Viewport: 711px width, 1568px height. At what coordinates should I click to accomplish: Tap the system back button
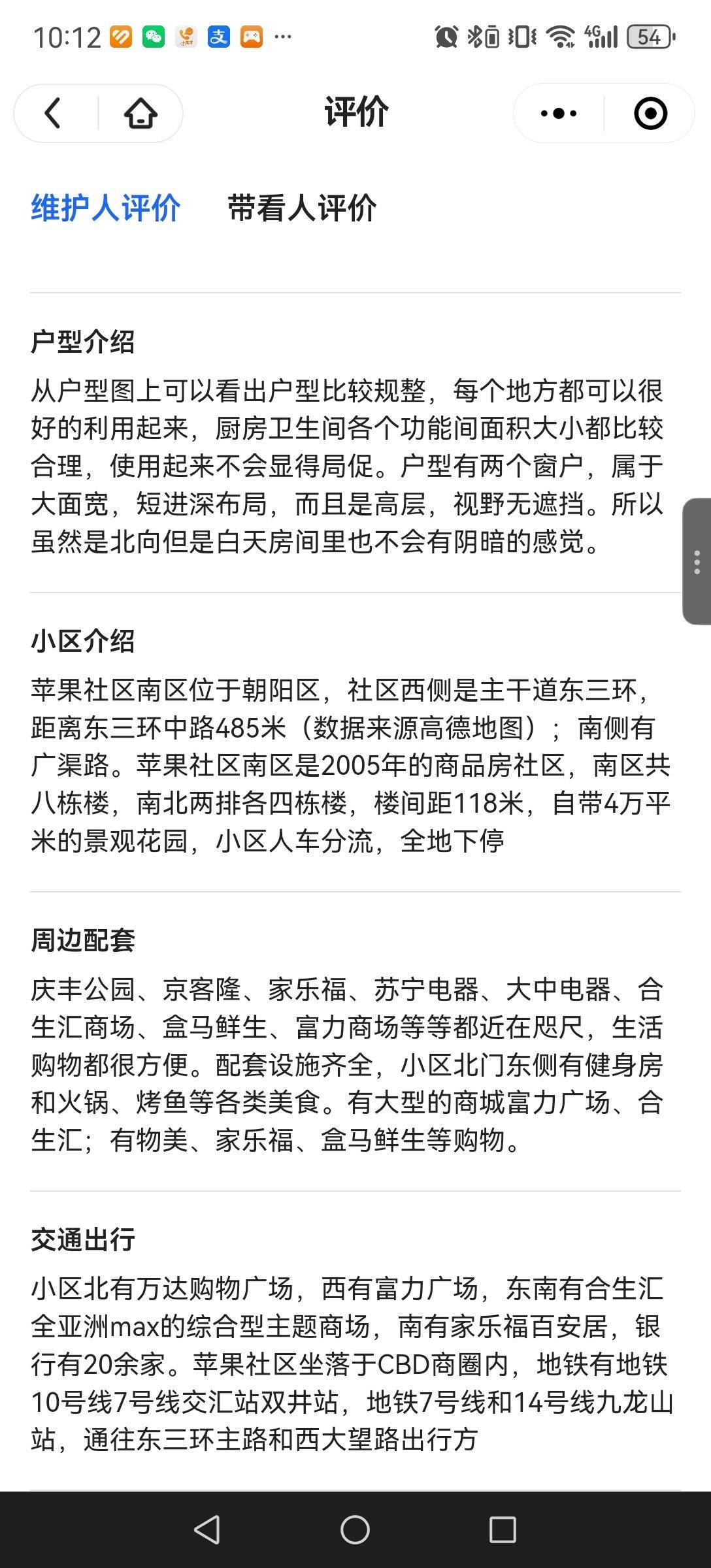(207, 1529)
